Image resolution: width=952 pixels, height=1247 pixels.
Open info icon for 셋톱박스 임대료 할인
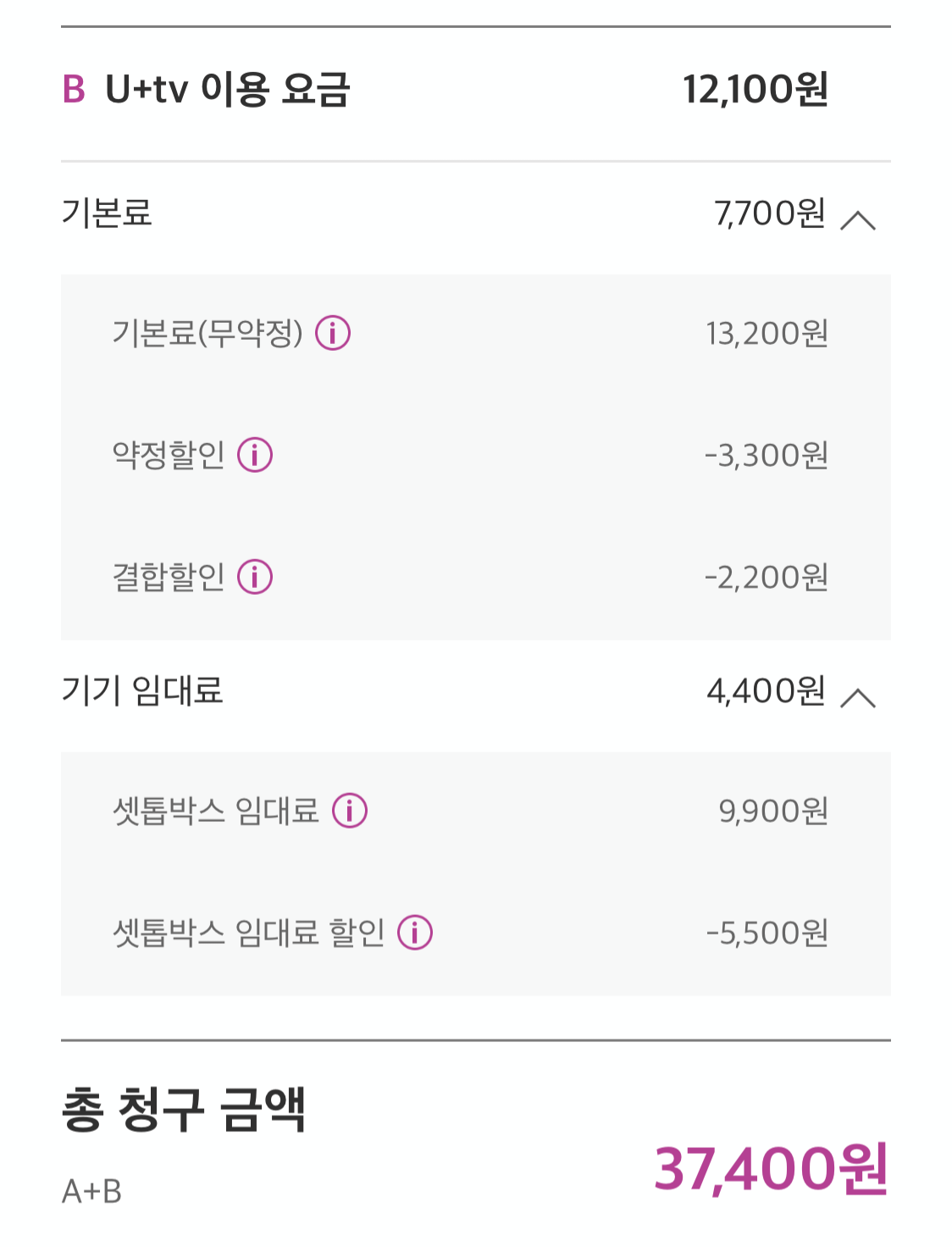coord(415,933)
